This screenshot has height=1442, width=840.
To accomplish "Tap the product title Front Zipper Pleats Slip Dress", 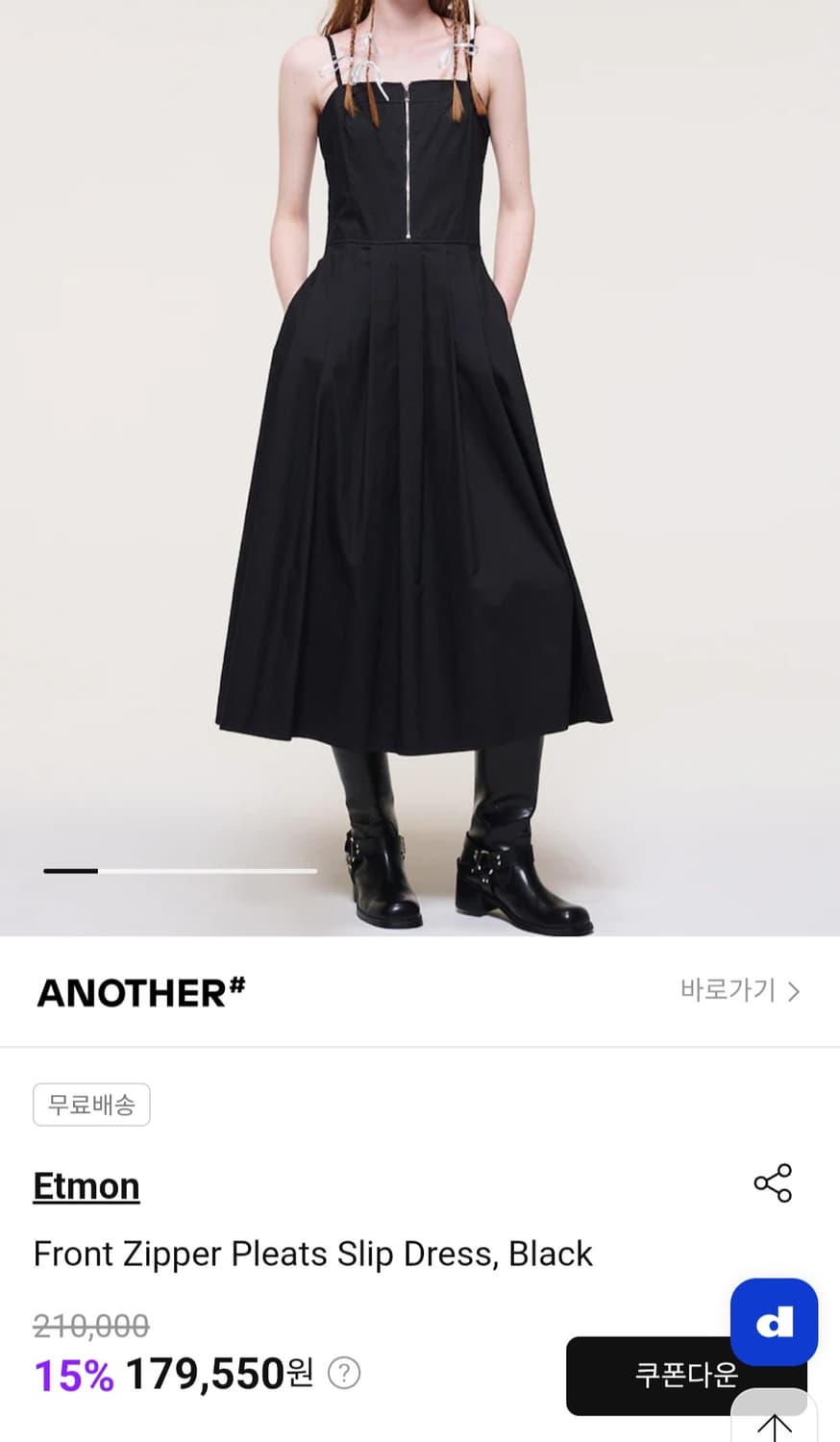I will [313, 1253].
